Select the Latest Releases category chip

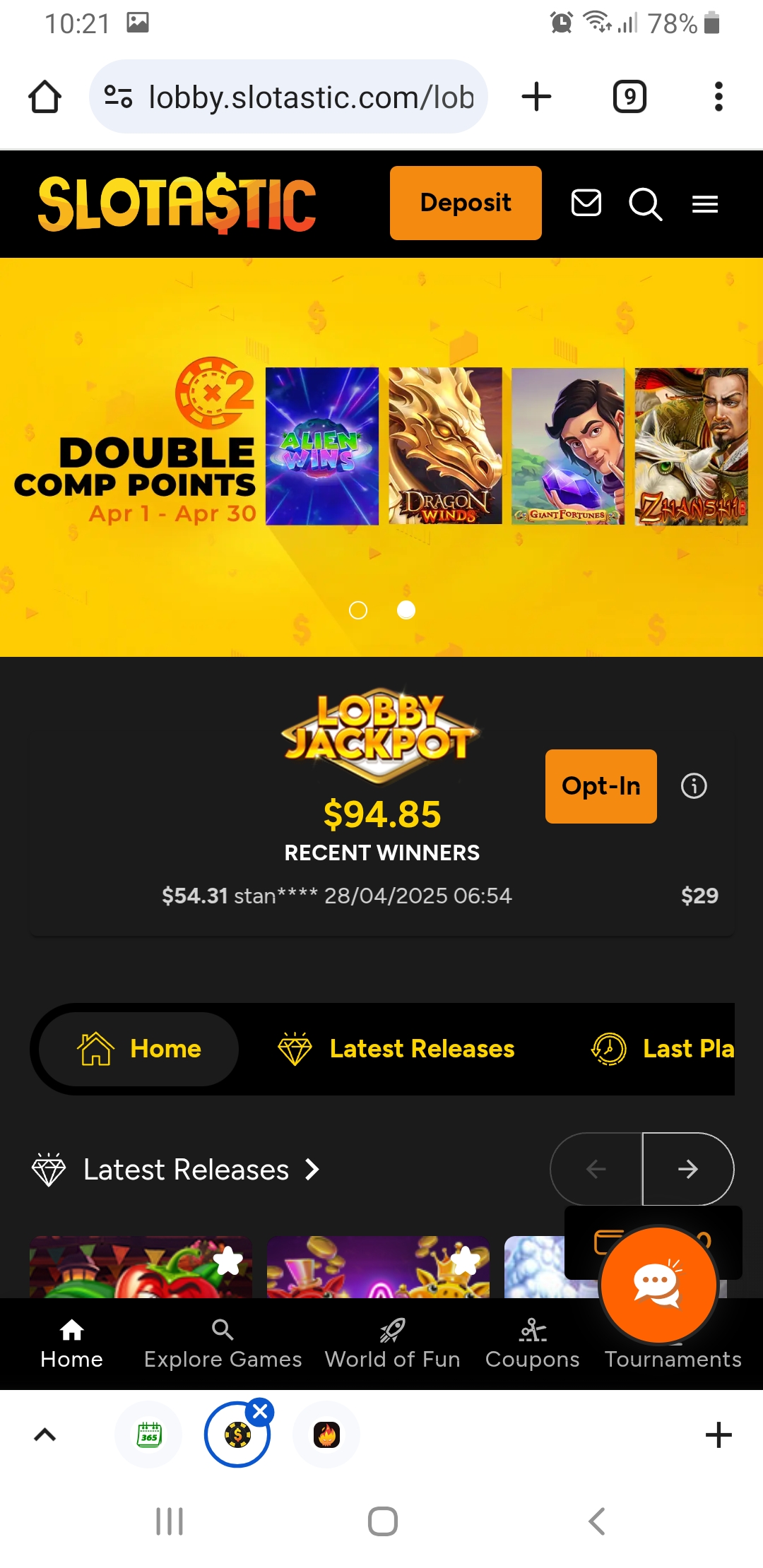[397, 1049]
